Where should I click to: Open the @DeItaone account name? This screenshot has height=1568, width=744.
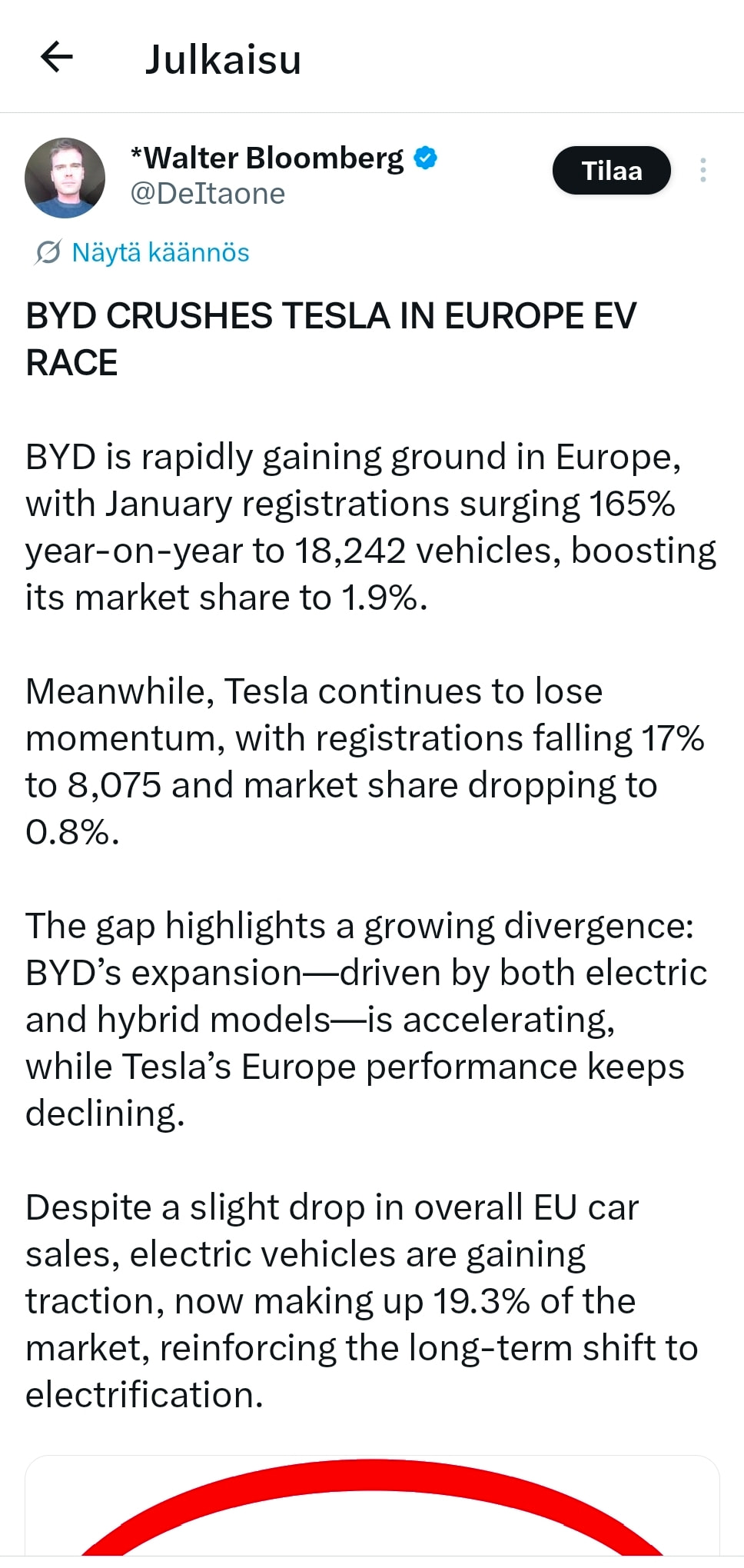[208, 194]
